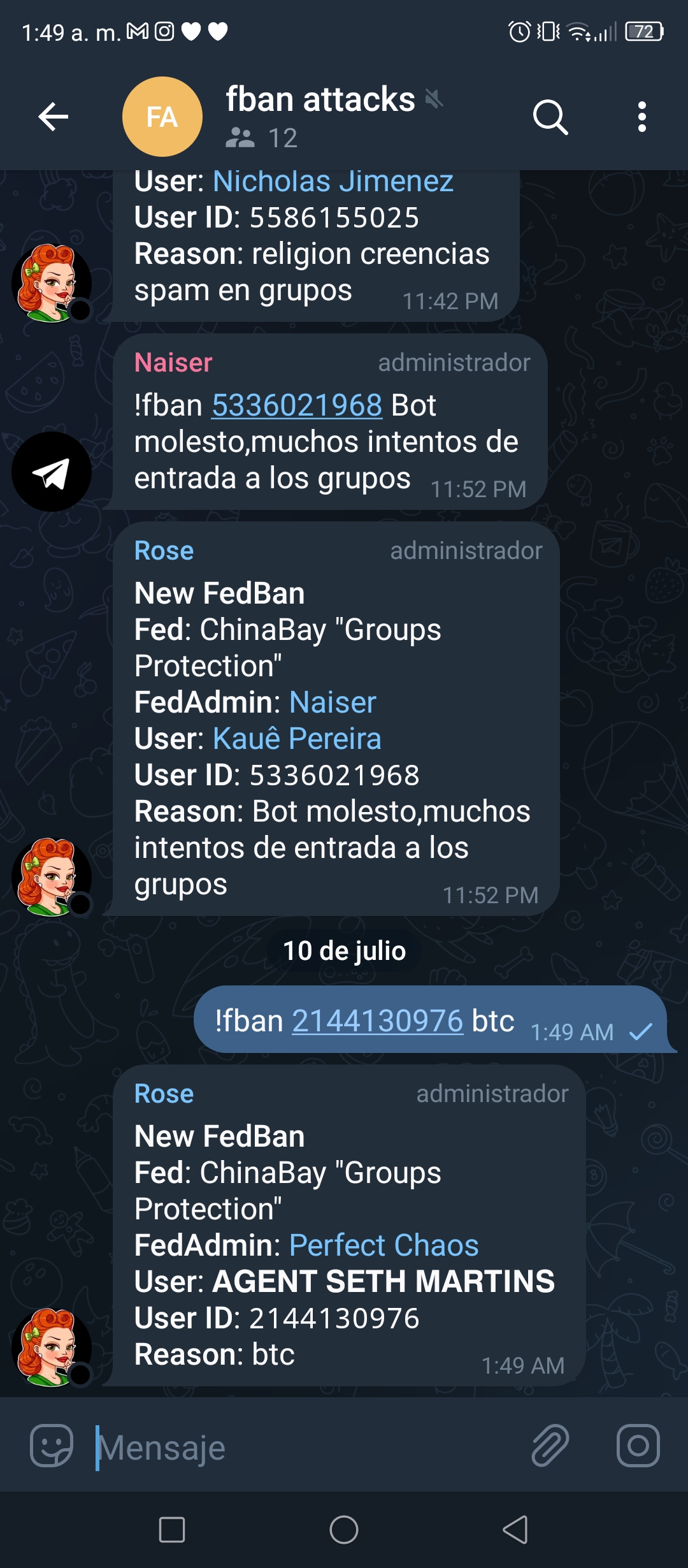Go back using the header arrow
688x1568 pixels.
click(54, 117)
